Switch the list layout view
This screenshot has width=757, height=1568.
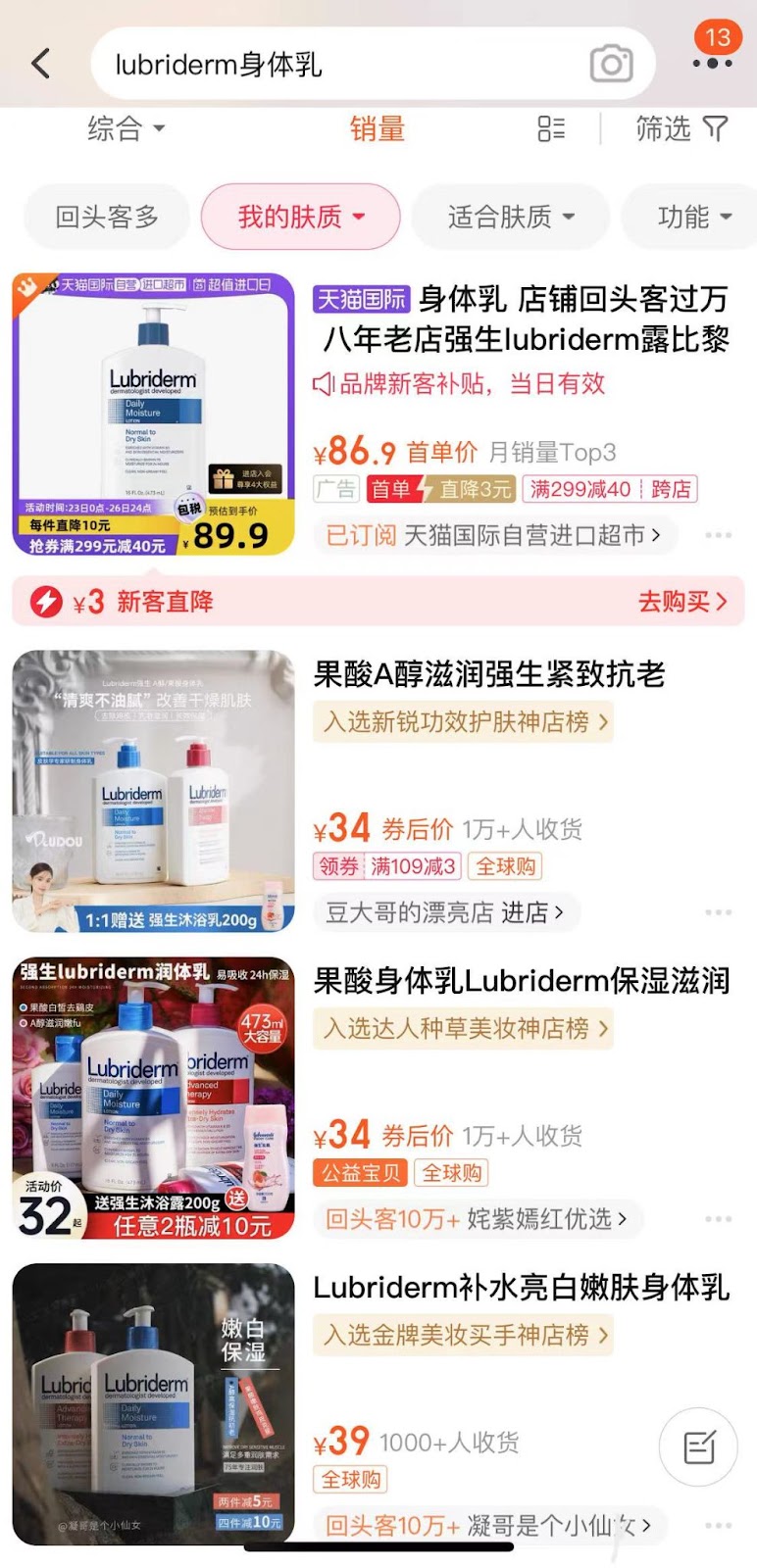551,128
